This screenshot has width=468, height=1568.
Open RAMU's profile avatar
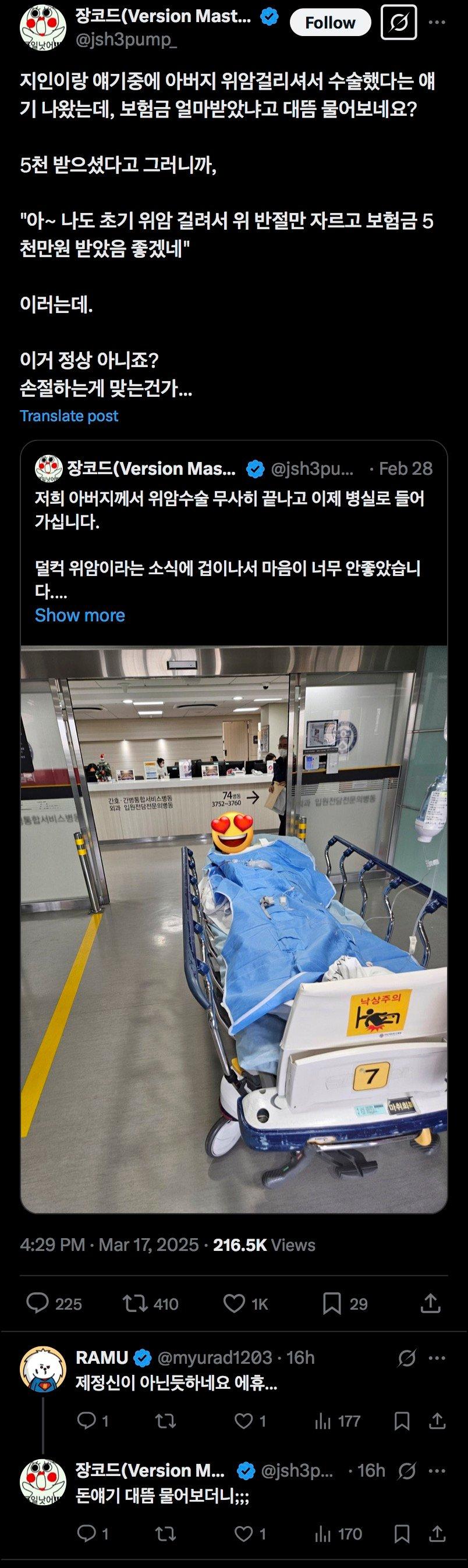[x=43, y=1369]
